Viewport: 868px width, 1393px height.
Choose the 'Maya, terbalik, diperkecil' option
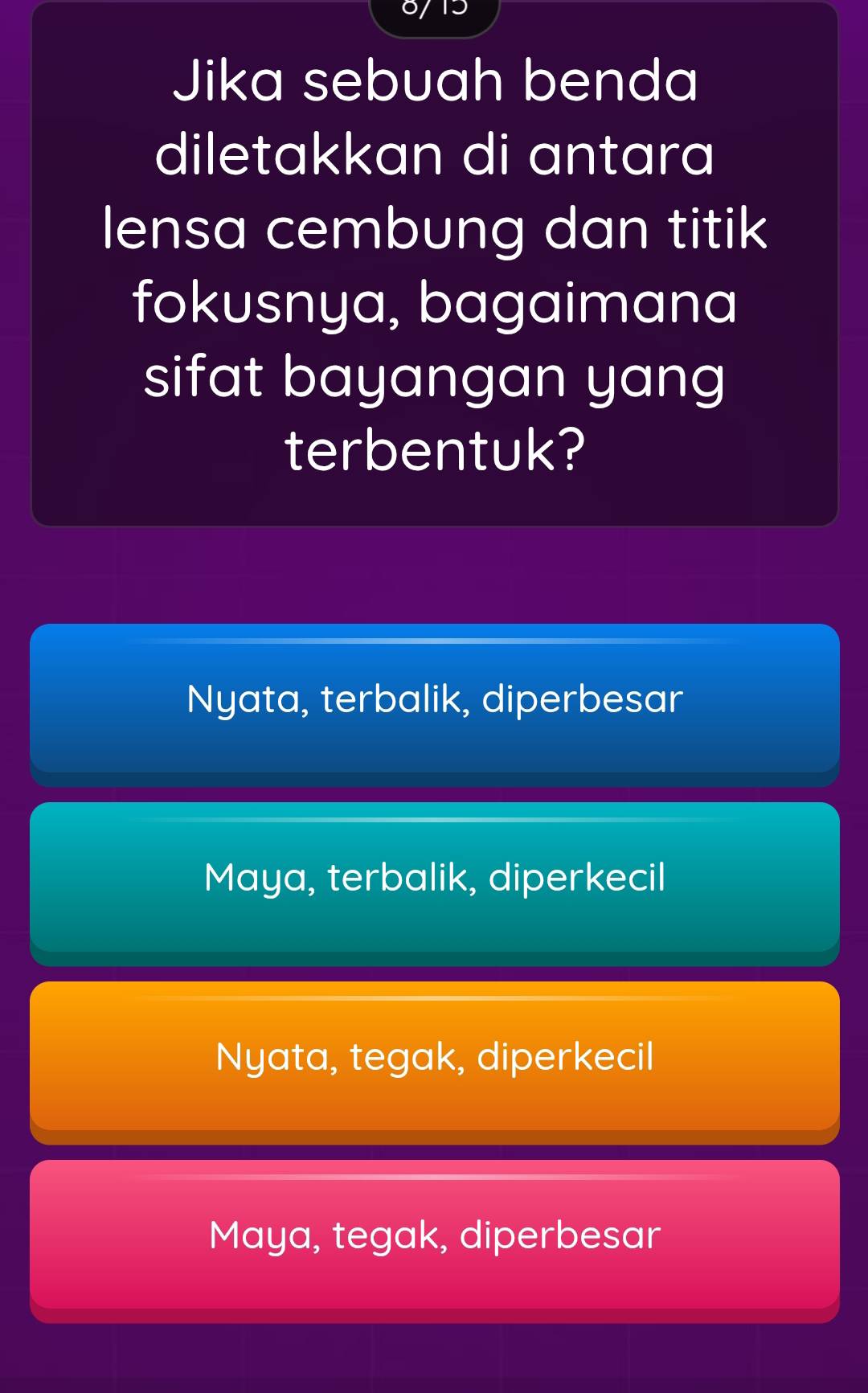tap(434, 878)
